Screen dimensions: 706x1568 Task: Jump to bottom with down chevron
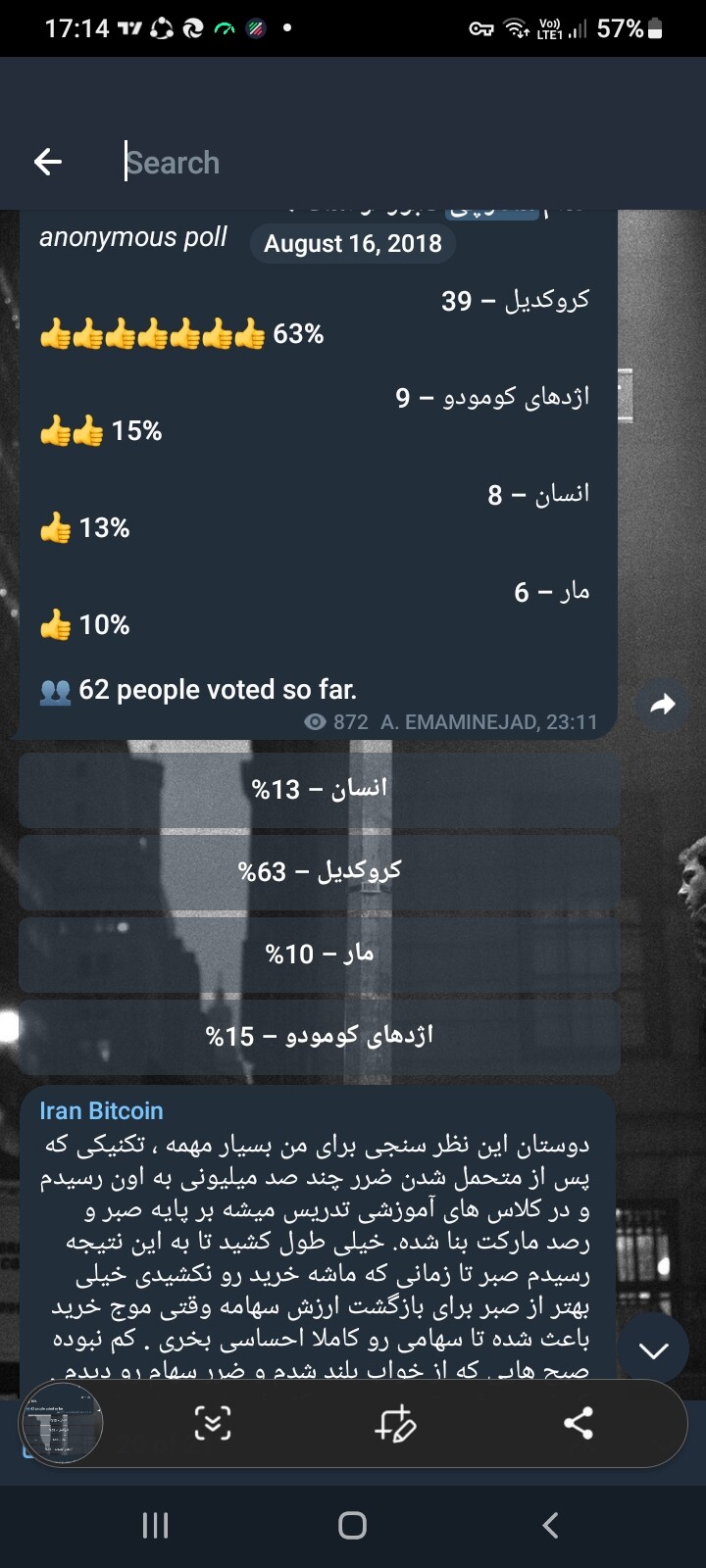654,1351
